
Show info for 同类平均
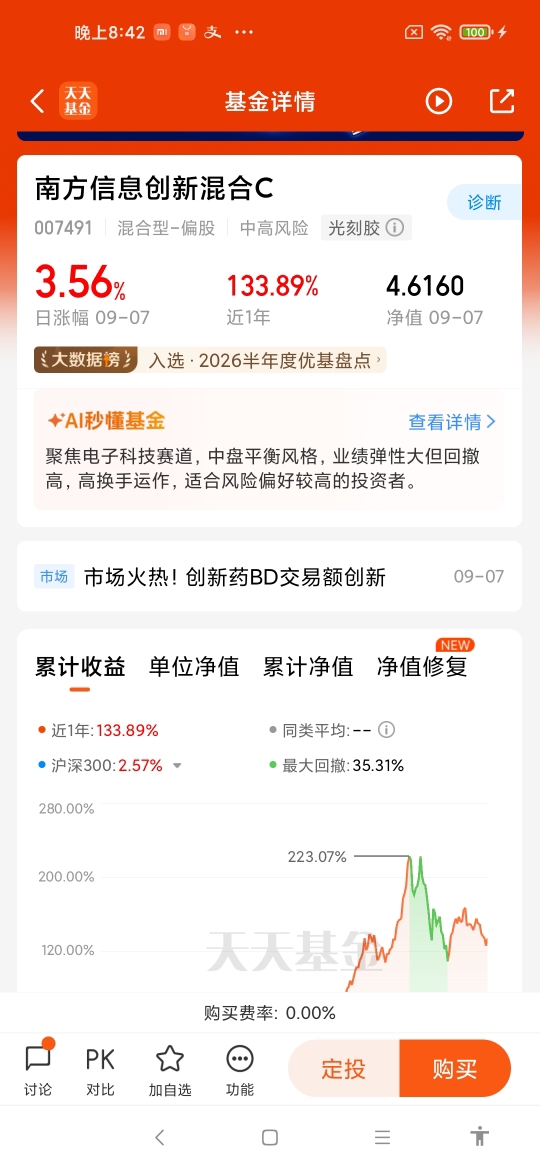pyautogui.click(x=386, y=730)
